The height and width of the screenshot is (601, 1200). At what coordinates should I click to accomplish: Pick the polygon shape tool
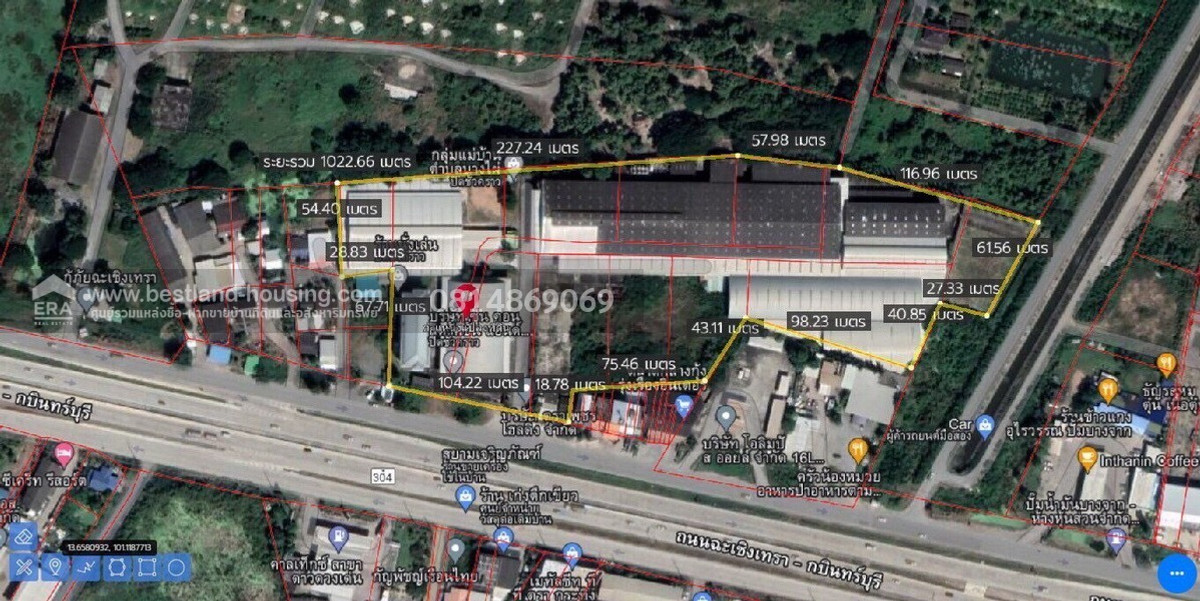pos(116,567)
